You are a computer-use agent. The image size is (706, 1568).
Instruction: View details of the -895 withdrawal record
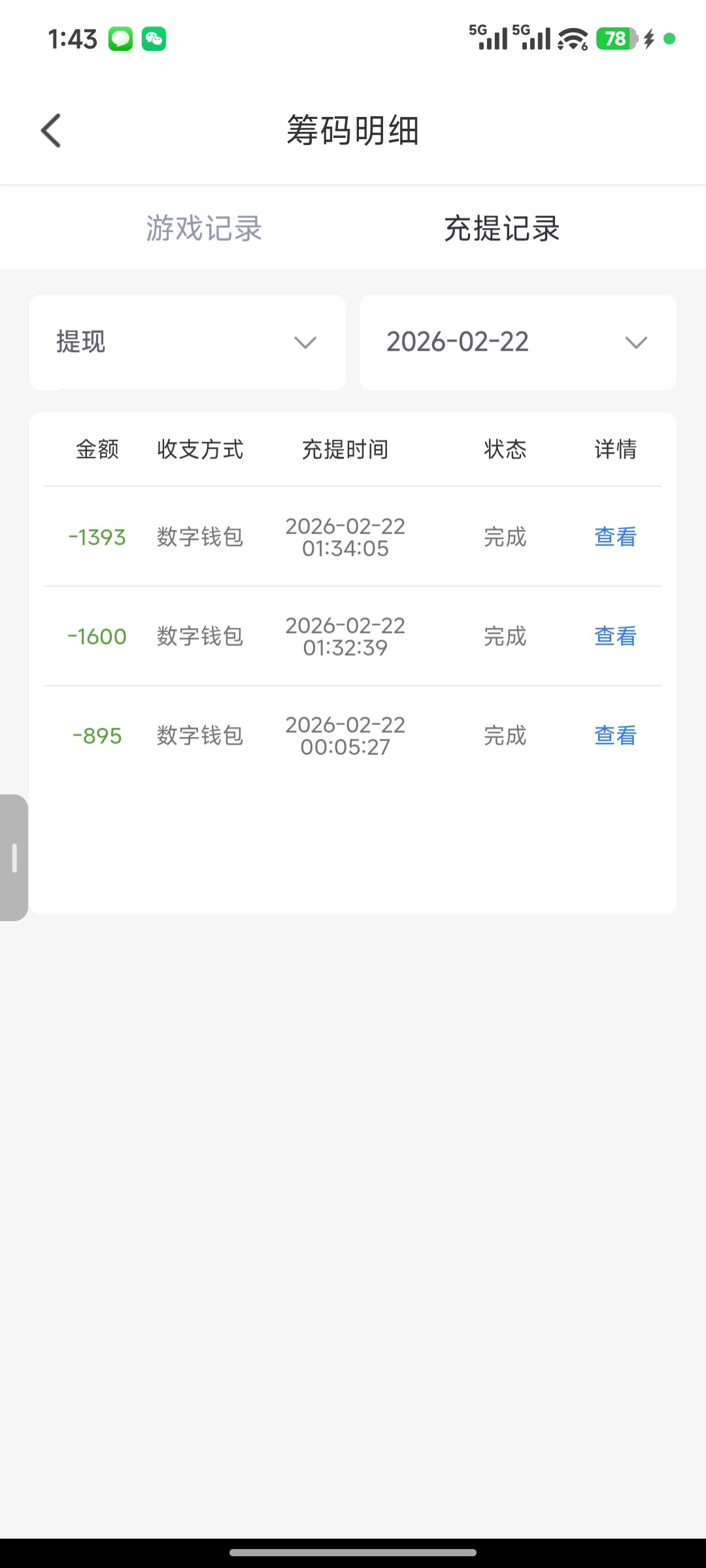tap(614, 736)
